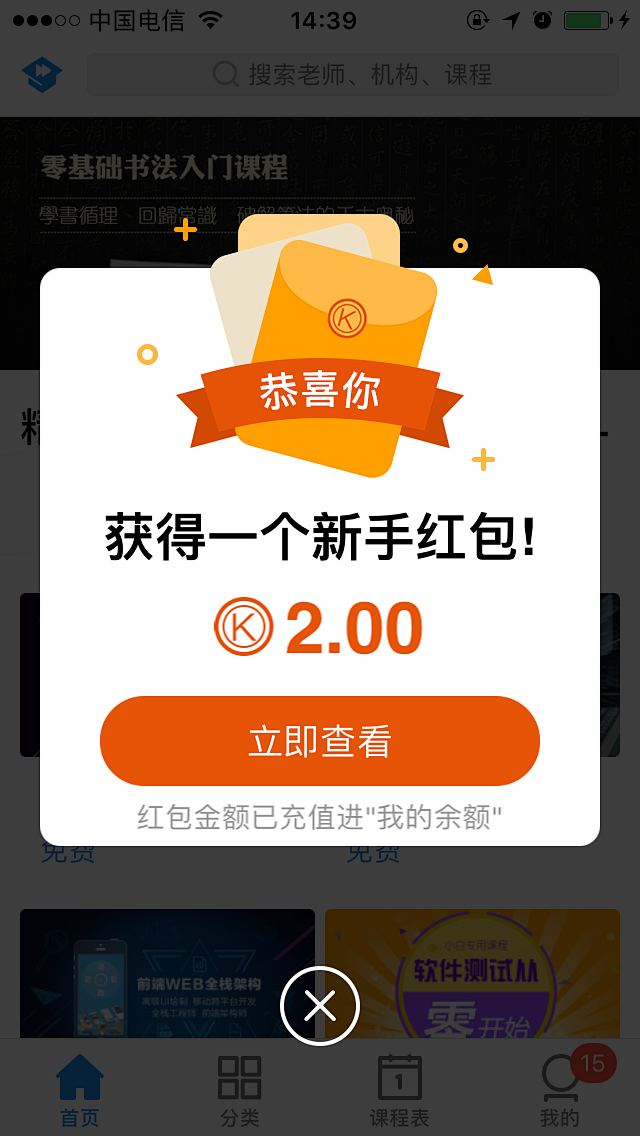The height and width of the screenshot is (1136, 640).
Task: Open the 软件测试从零开始 course card
Action: click(472, 974)
